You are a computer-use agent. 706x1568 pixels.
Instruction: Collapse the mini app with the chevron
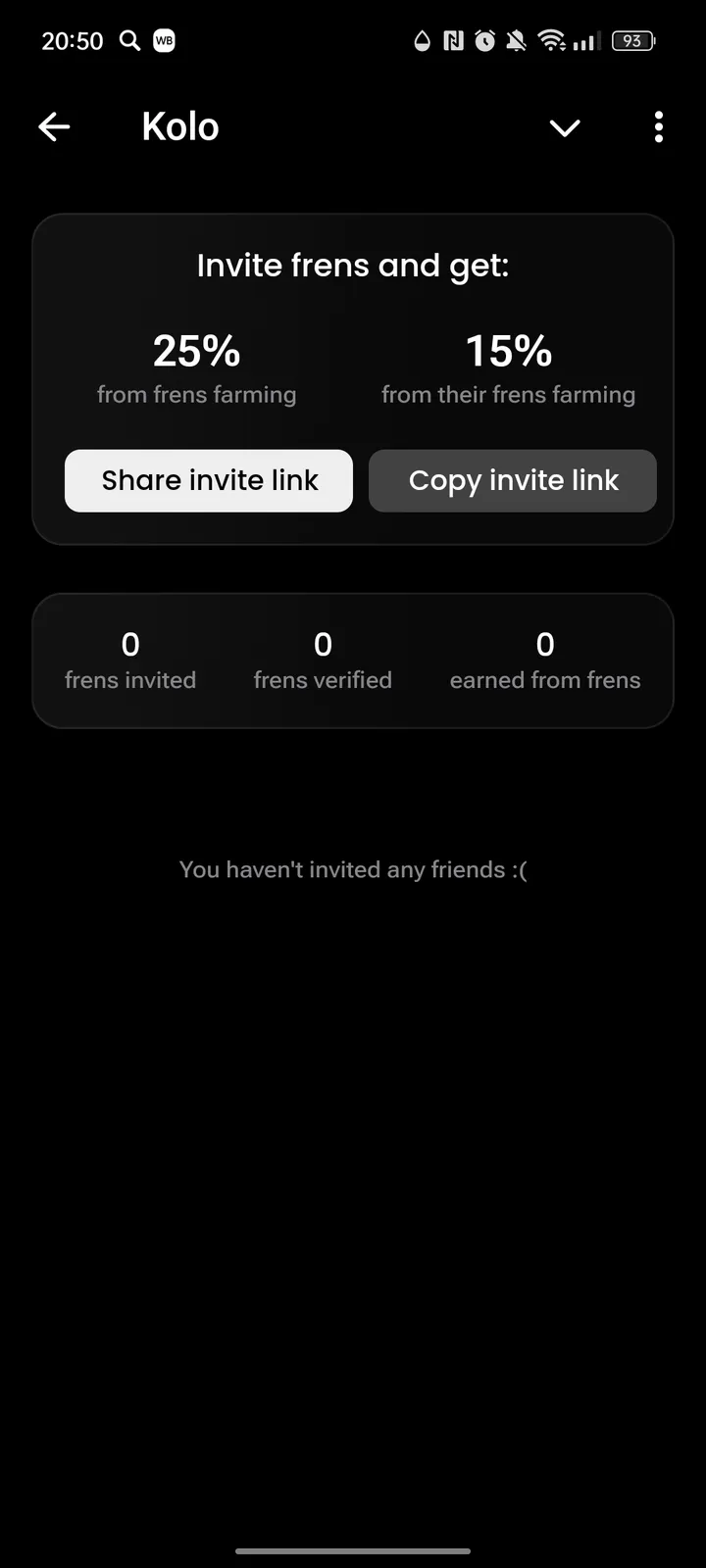[565, 127]
